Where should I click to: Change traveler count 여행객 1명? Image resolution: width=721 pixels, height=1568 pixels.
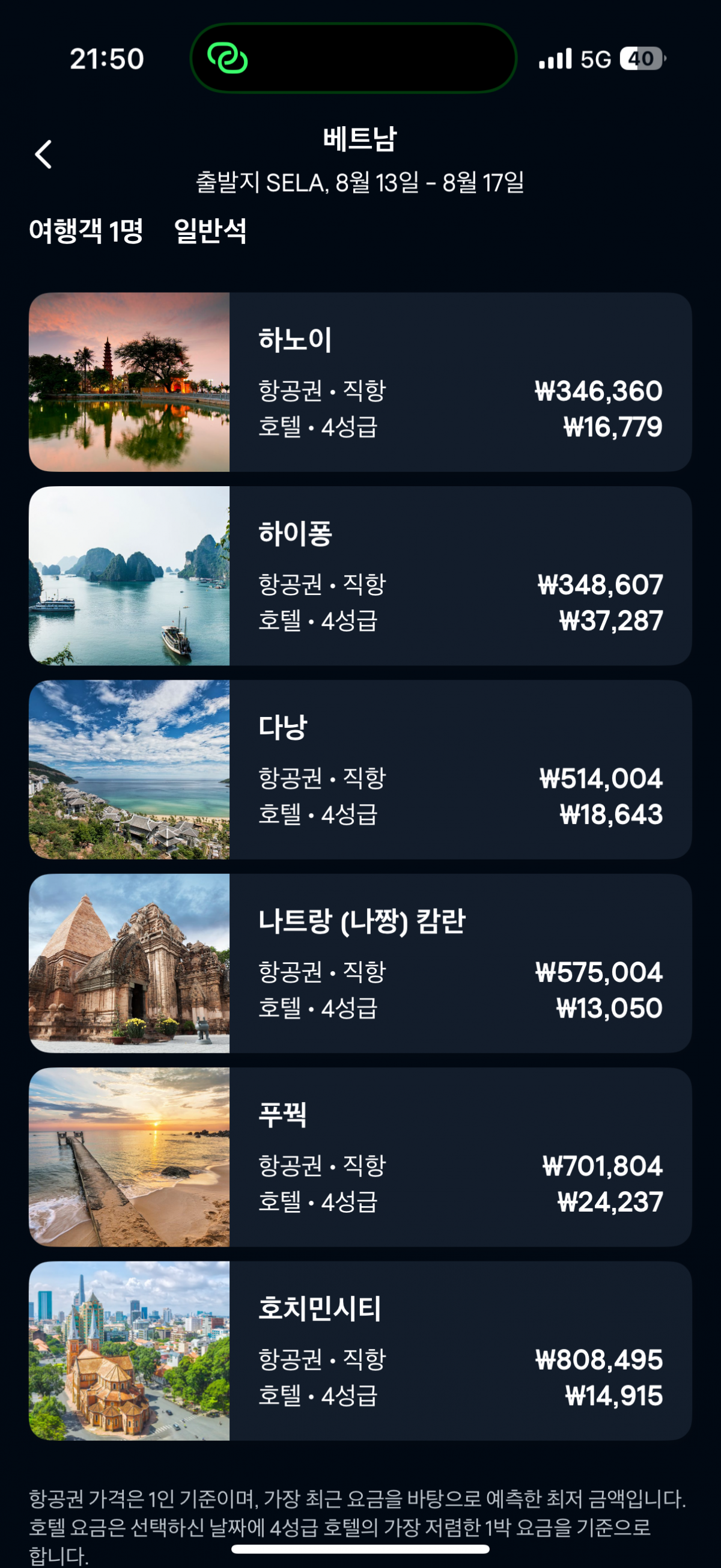86,231
